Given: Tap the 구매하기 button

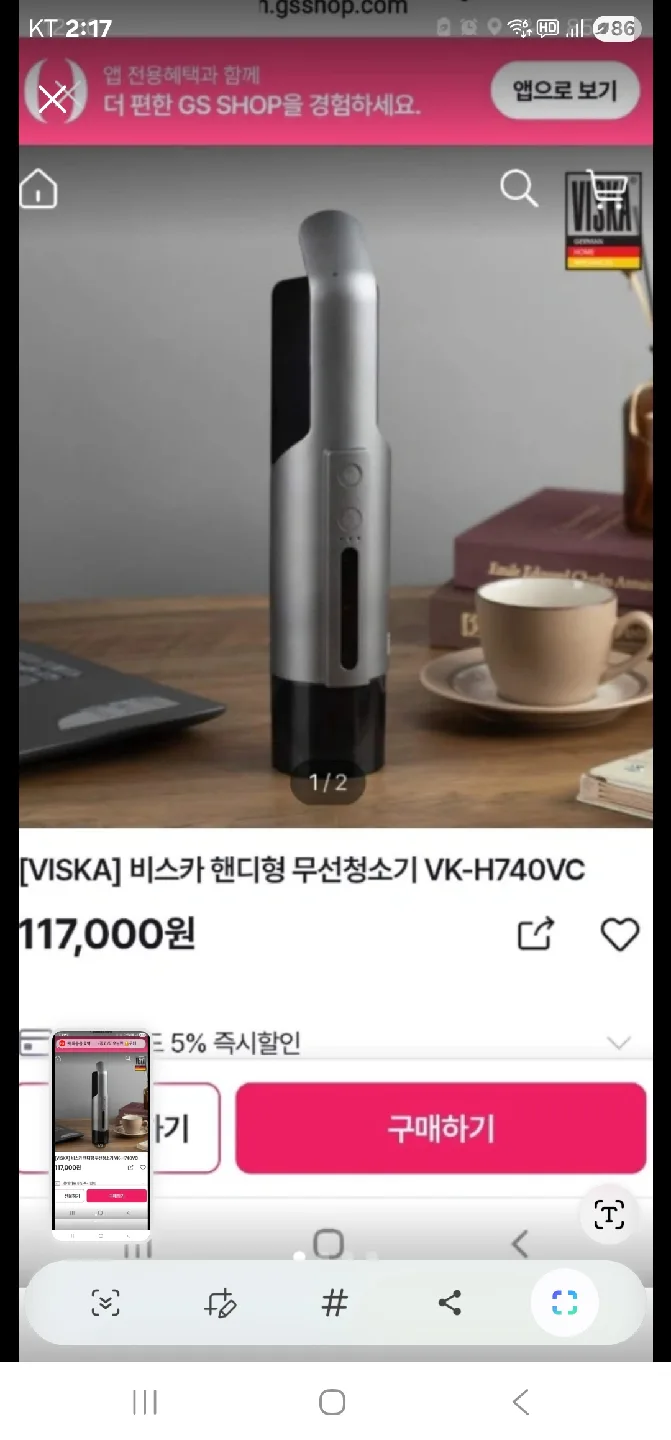Looking at the screenshot, I should 440,1128.
